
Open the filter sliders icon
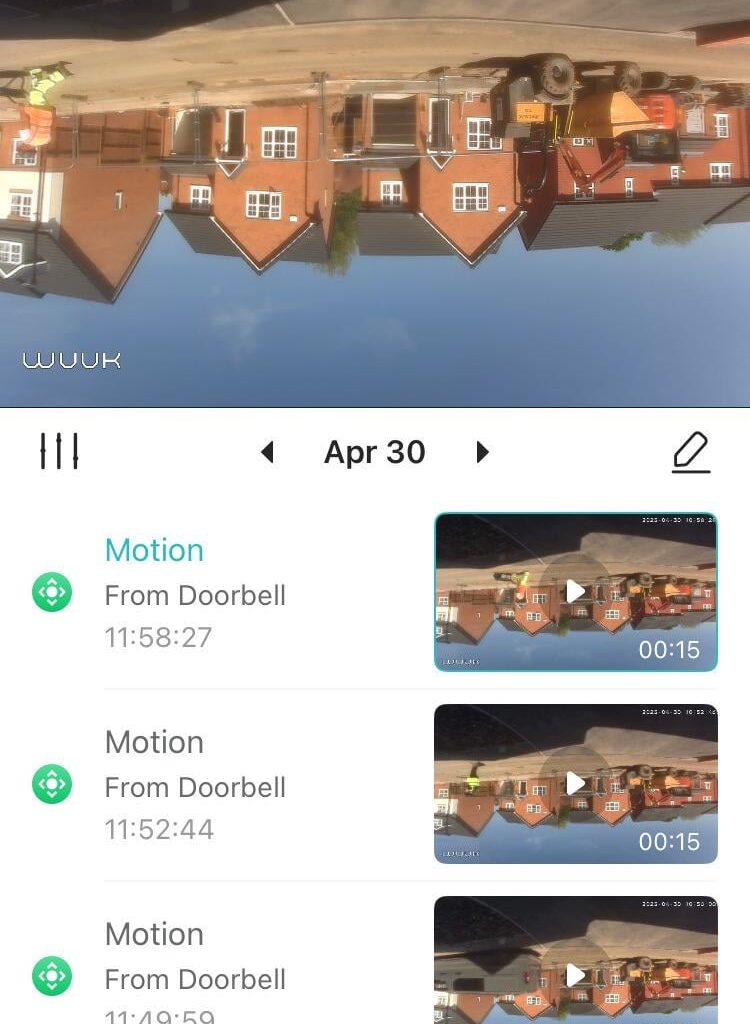click(x=59, y=452)
